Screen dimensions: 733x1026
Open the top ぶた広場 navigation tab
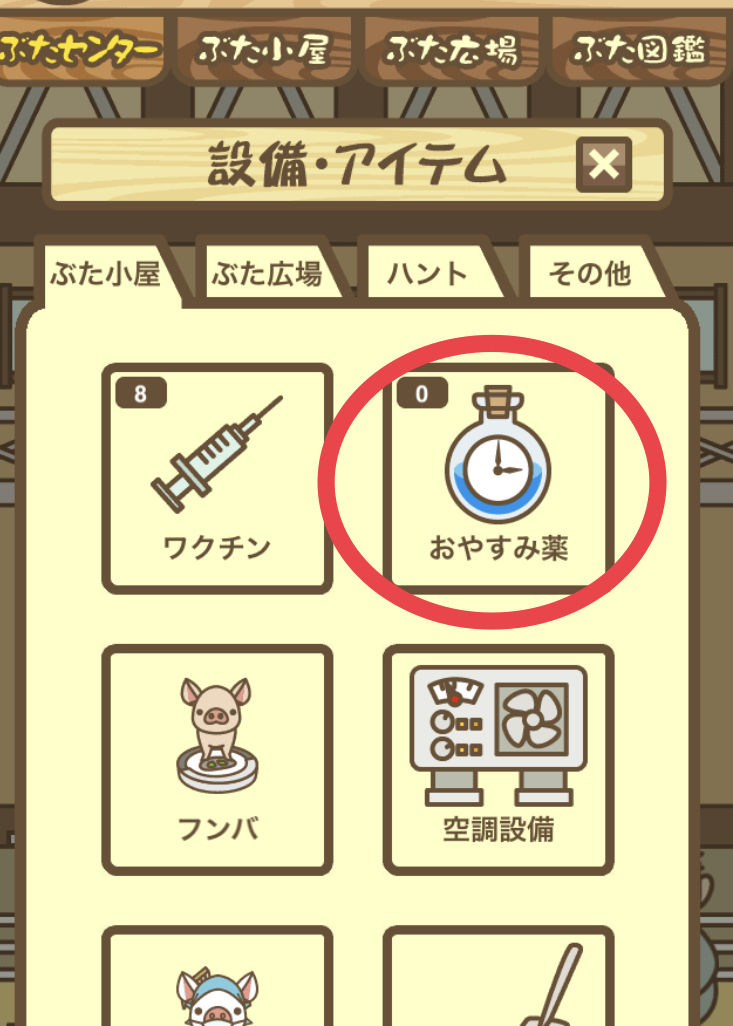point(453,50)
